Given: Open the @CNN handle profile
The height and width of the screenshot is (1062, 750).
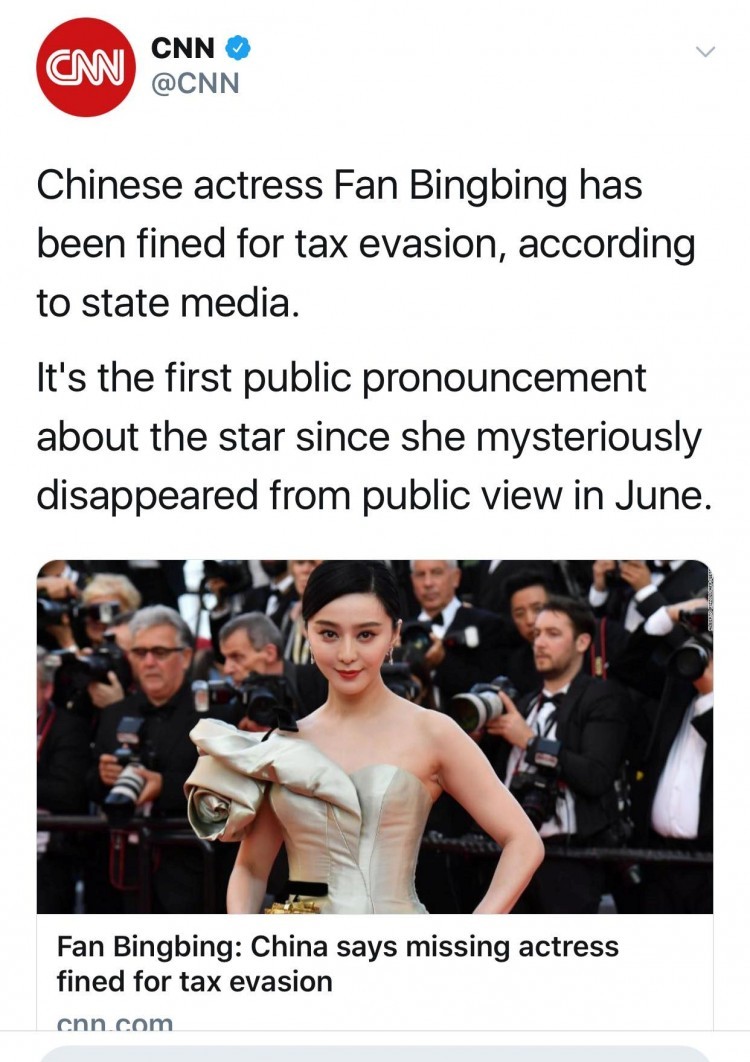Looking at the screenshot, I should [195, 84].
